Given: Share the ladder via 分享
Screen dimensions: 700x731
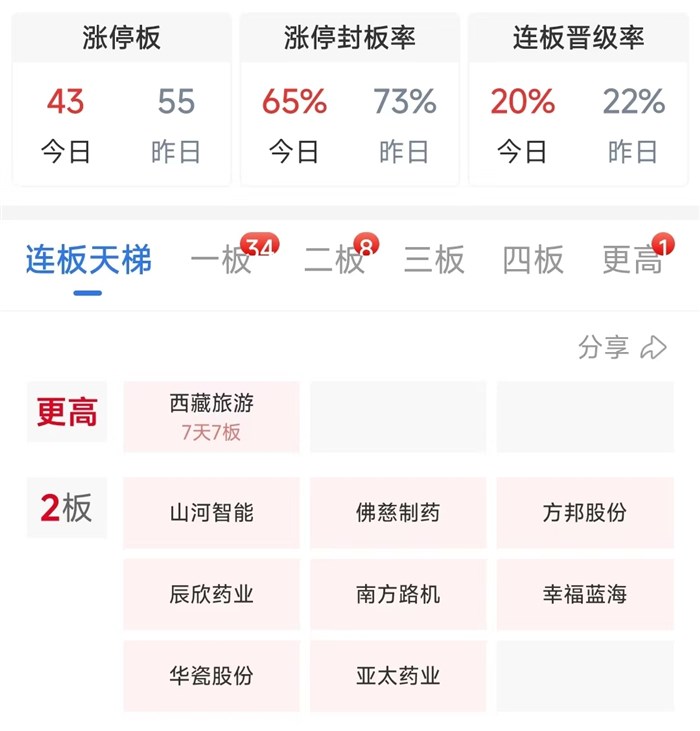Looking at the screenshot, I should (622, 347).
